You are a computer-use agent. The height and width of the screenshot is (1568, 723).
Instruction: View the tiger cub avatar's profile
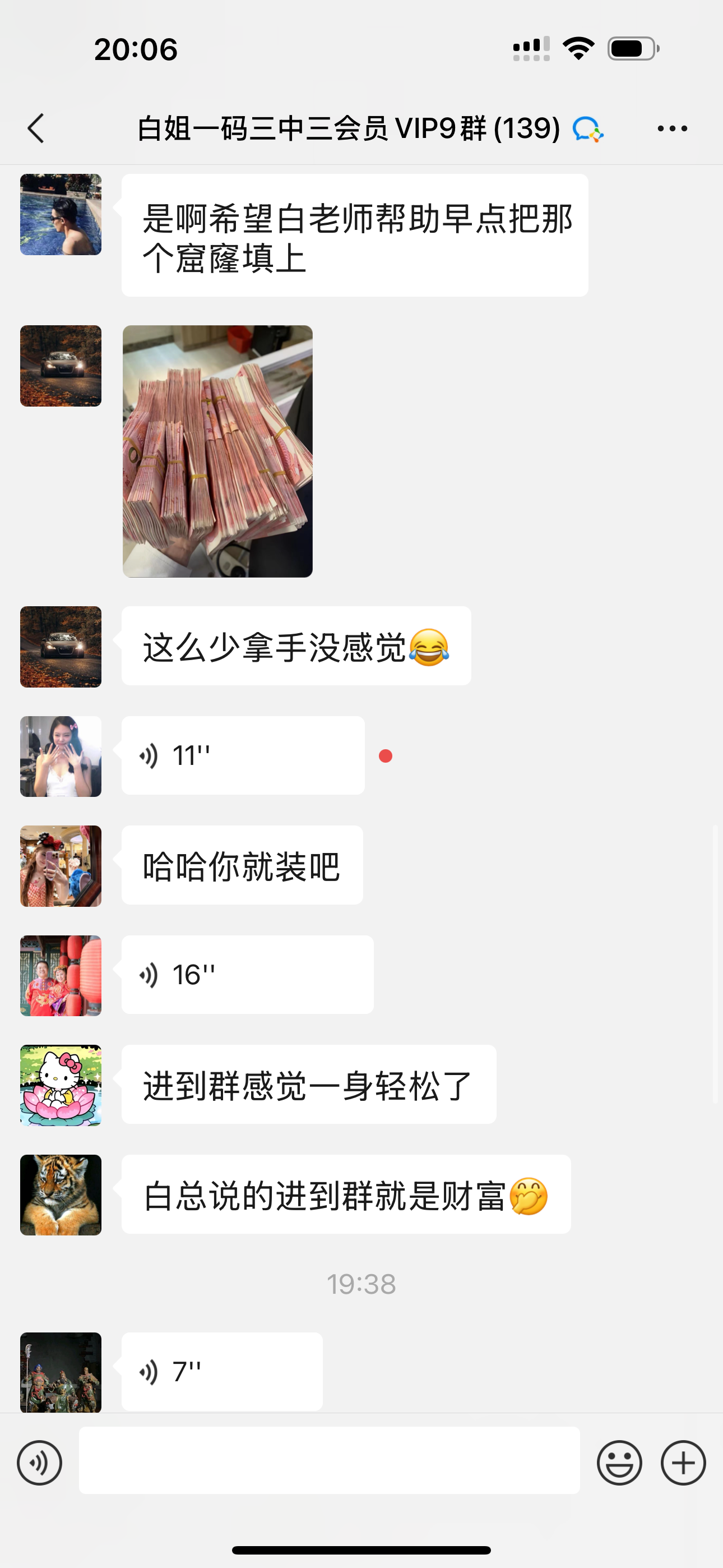[x=61, y=1195]
